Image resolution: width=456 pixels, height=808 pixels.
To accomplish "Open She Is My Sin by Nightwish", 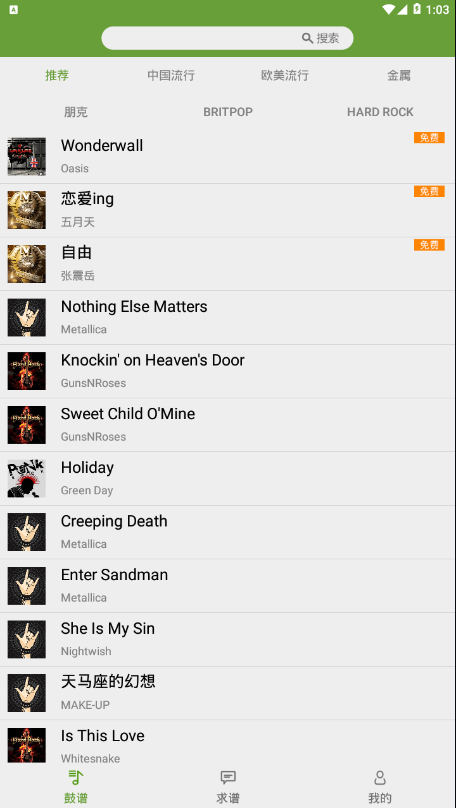I will point(228,639).
